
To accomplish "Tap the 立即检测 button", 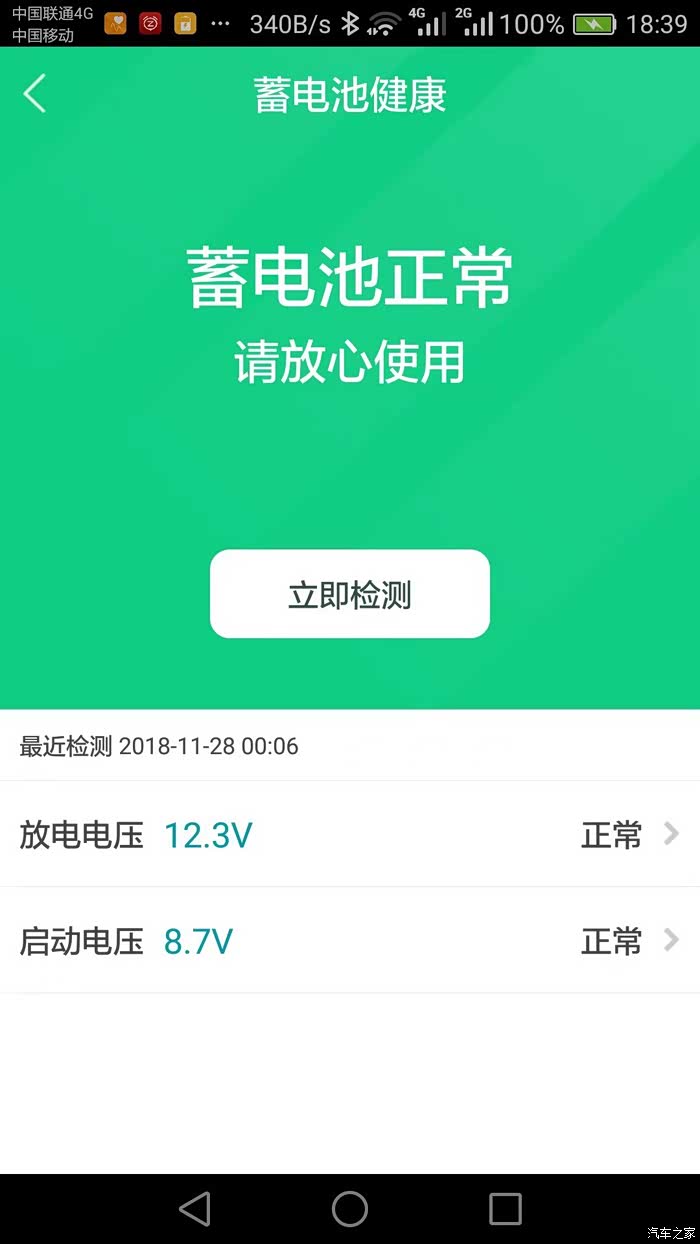I will pyautogui.click(x=350, y=594).
